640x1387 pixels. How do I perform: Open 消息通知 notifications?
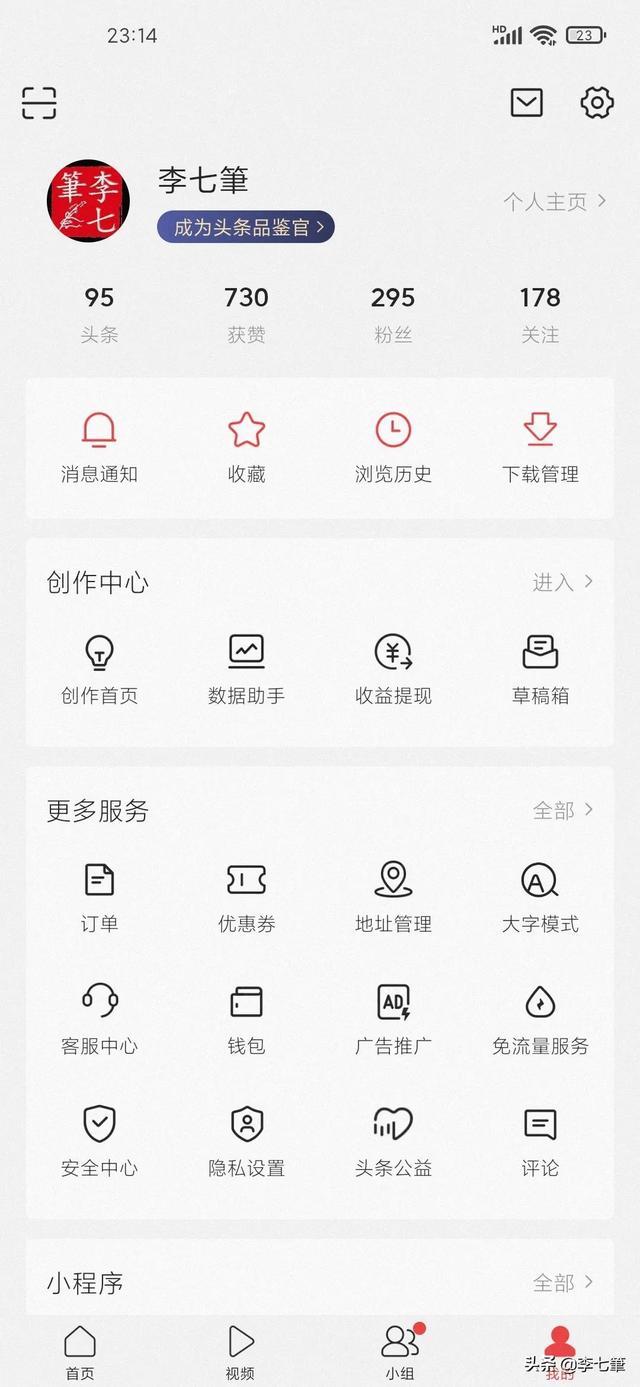(99, 448)
